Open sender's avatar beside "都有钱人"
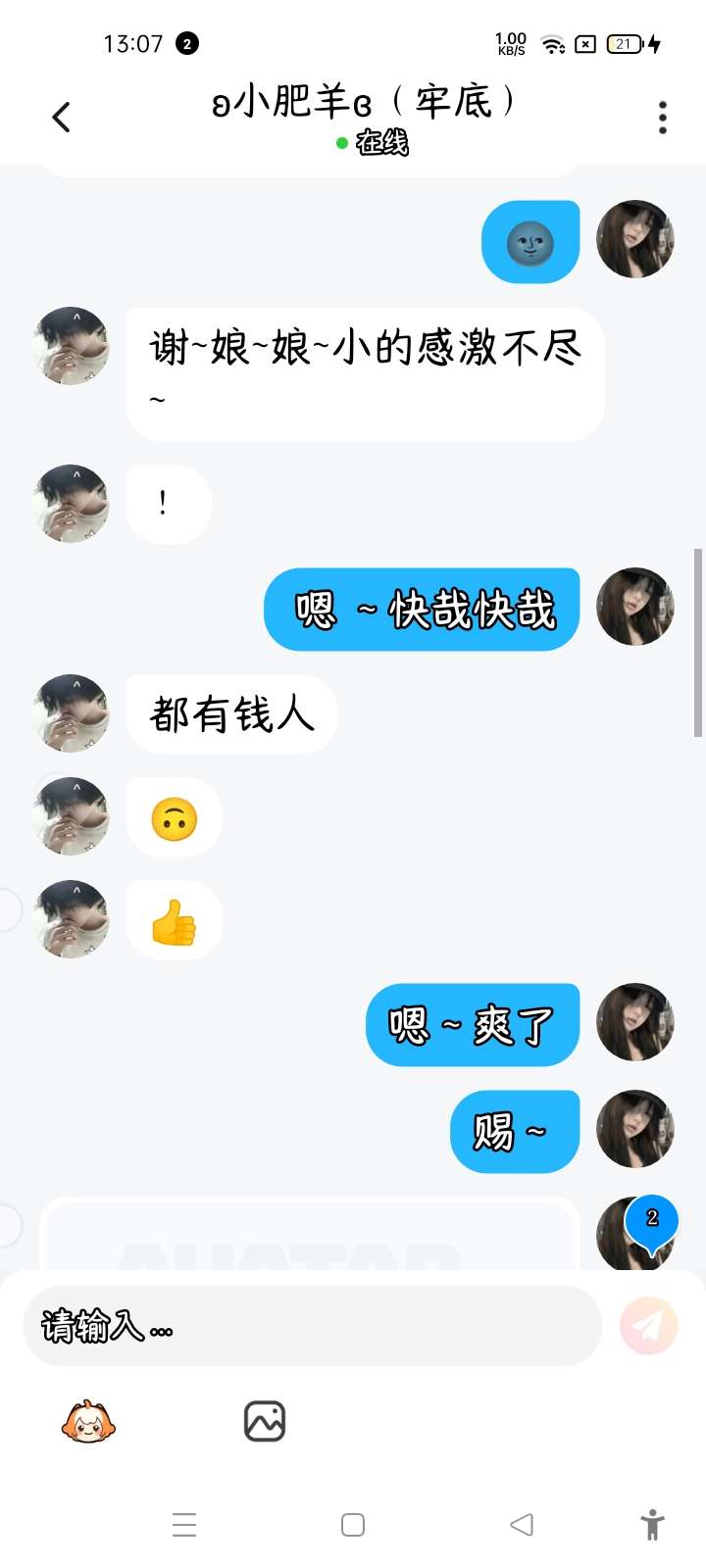The image size is (706, 1568). point(71,713)
